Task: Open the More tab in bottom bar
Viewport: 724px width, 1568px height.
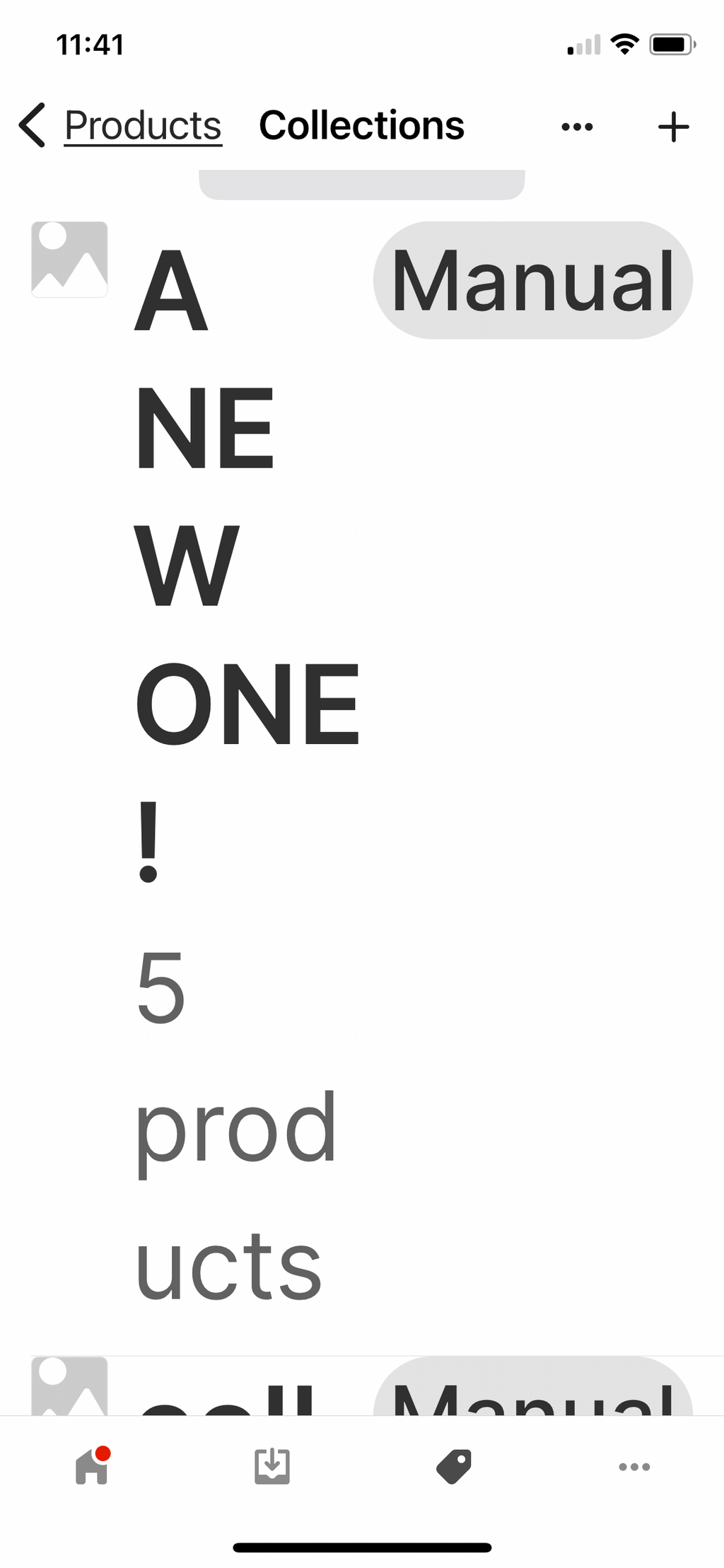Action: coord(634,1465)
